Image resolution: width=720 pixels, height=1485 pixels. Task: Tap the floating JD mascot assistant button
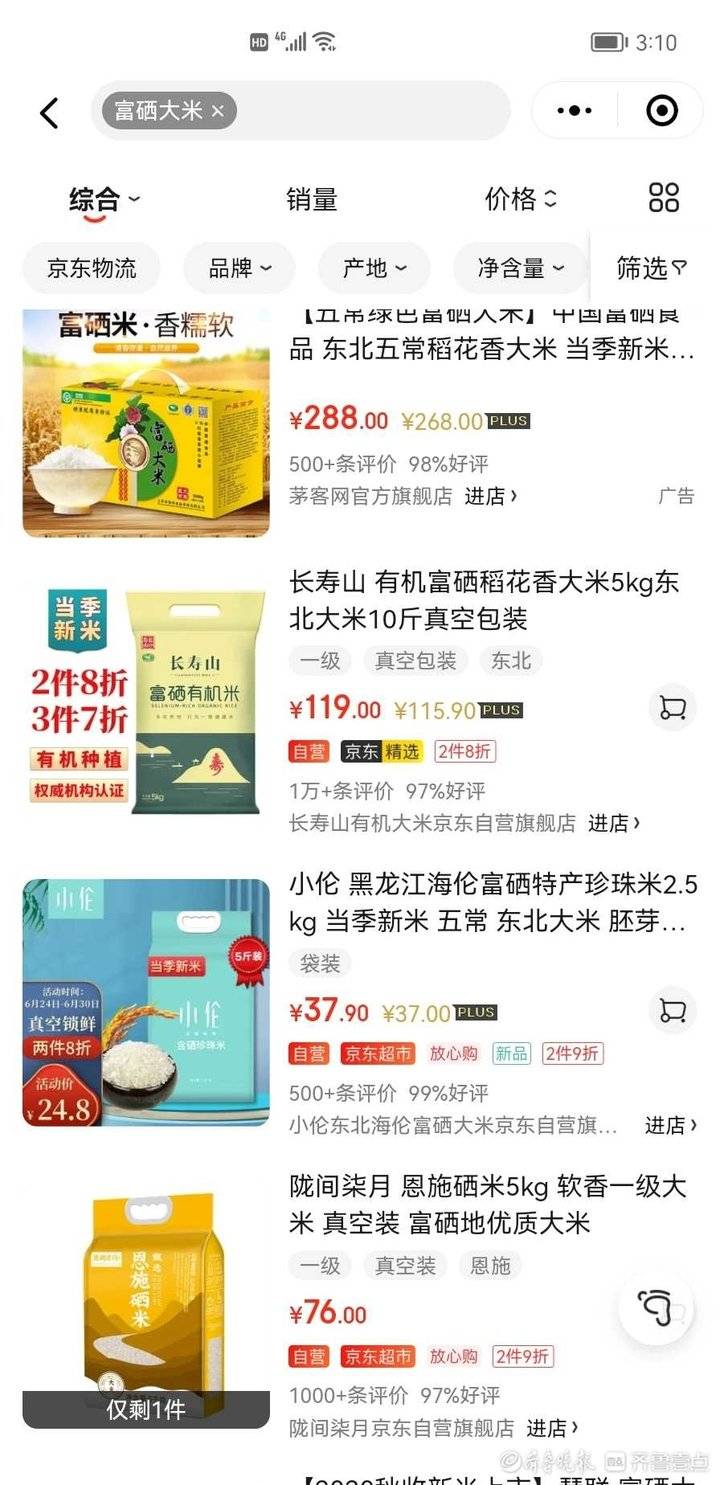tap(658, 1306)
